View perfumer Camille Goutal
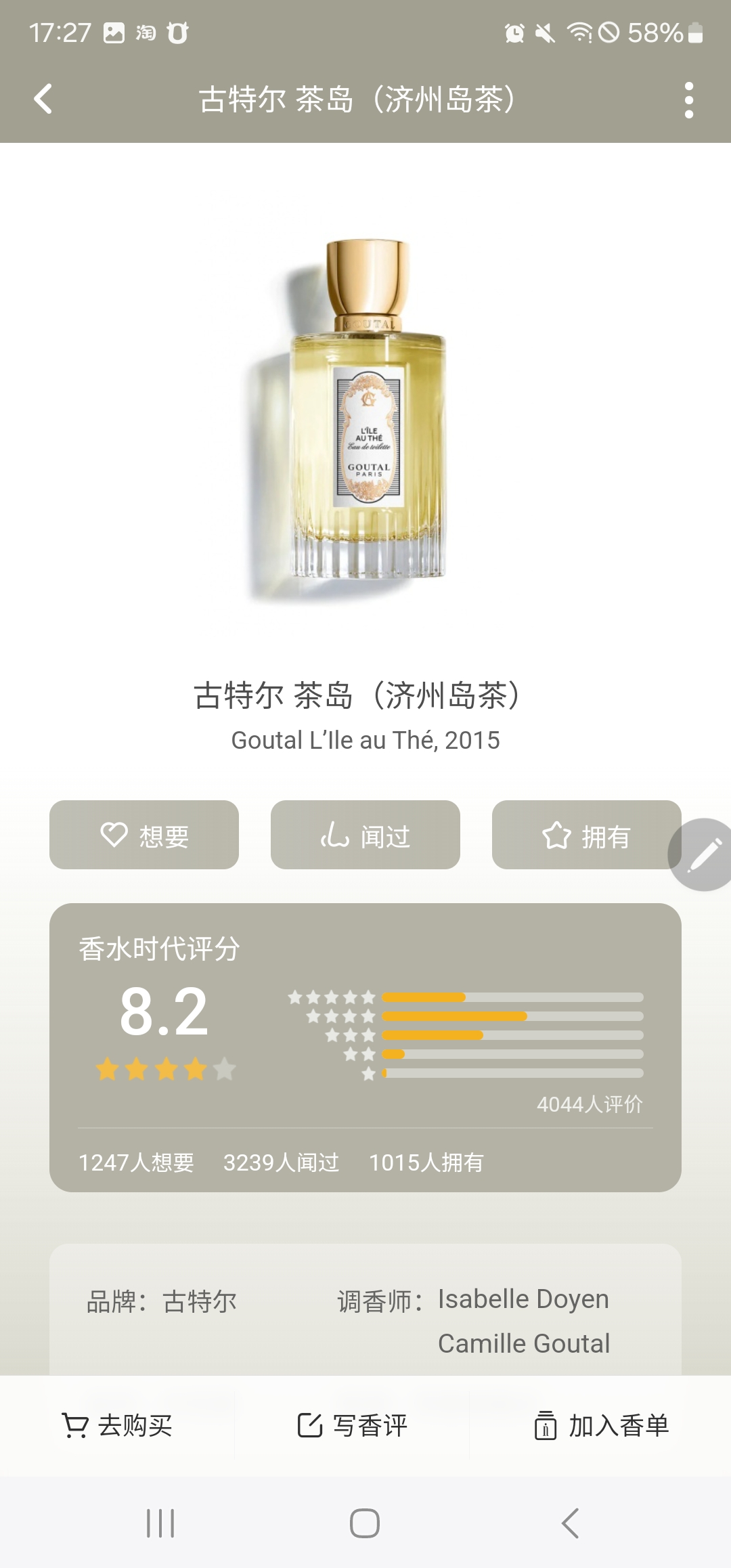 [524, 1343]
